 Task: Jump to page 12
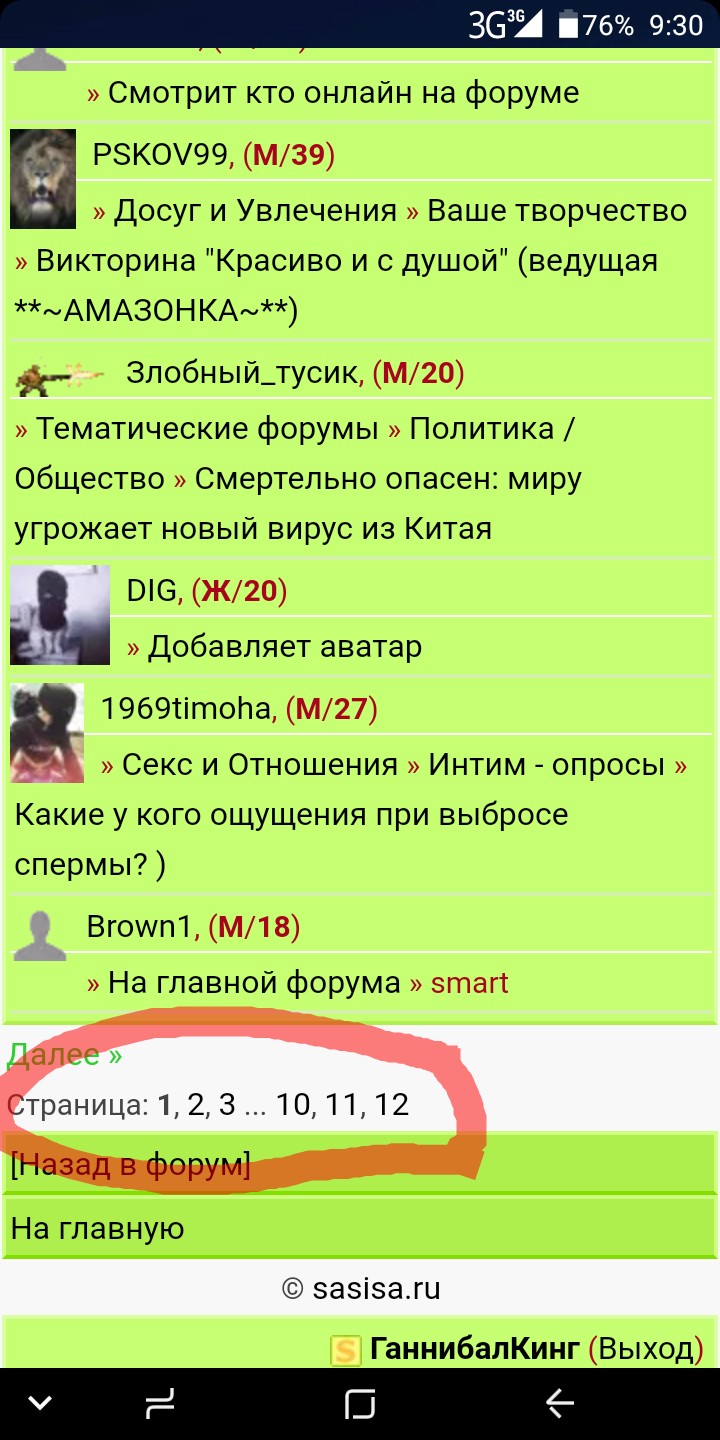click(x=392, y=1105)
